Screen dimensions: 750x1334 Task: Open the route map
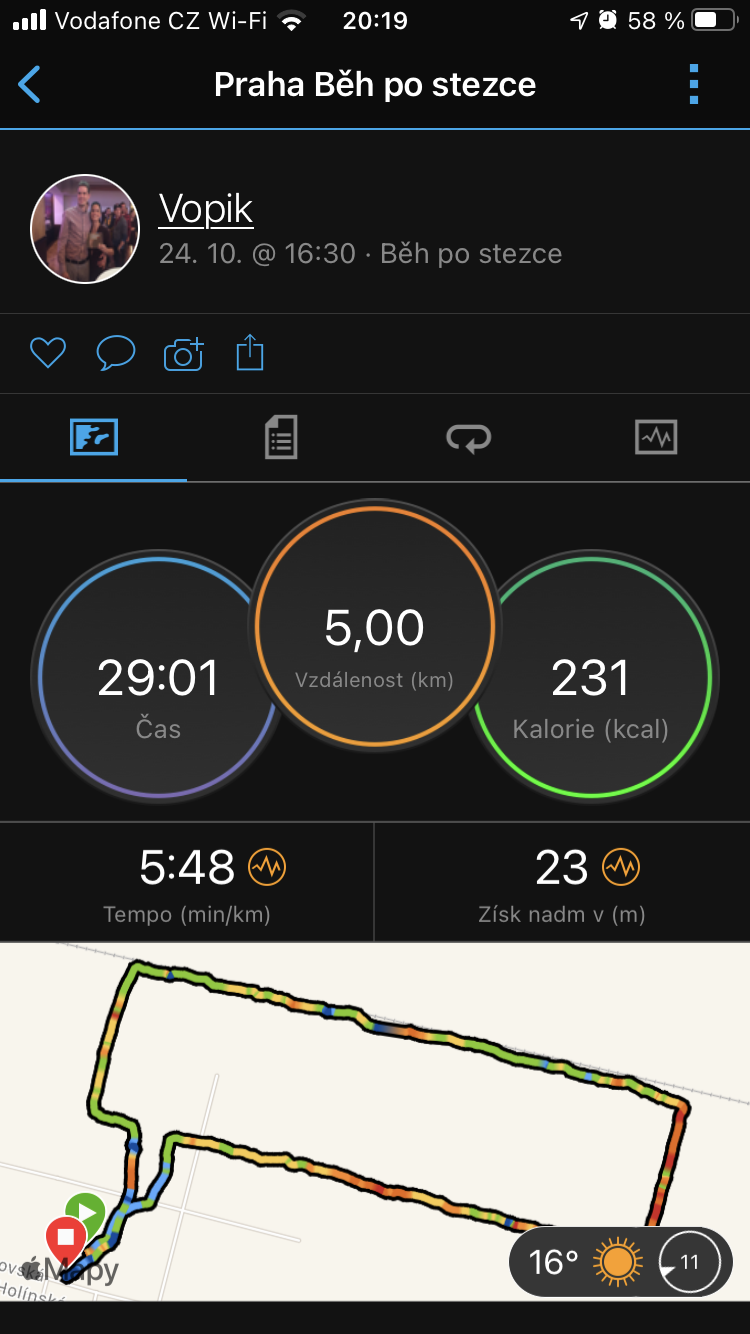[x=375, y=1121]
